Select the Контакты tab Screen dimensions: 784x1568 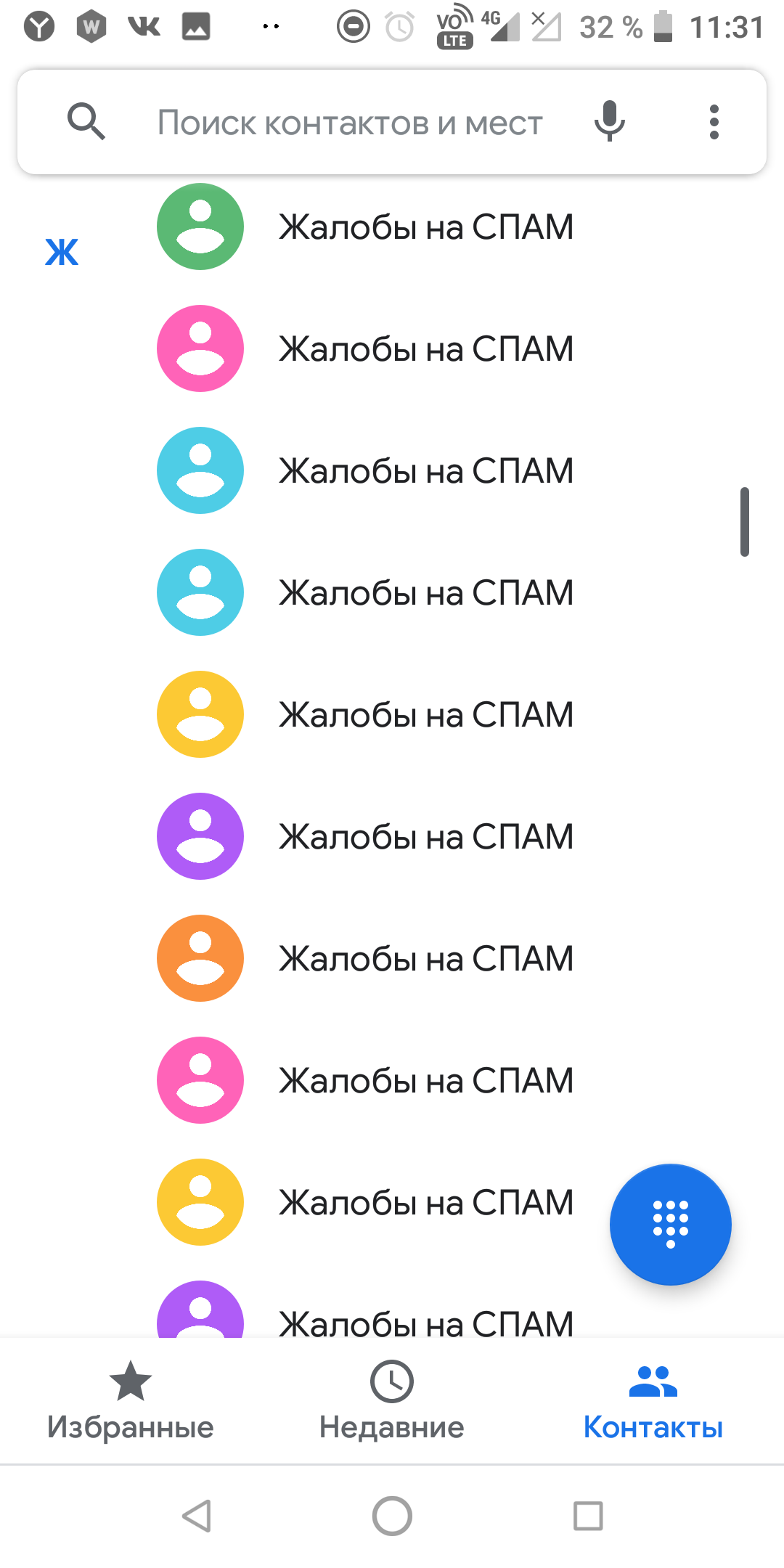[x=653, y=1402]
